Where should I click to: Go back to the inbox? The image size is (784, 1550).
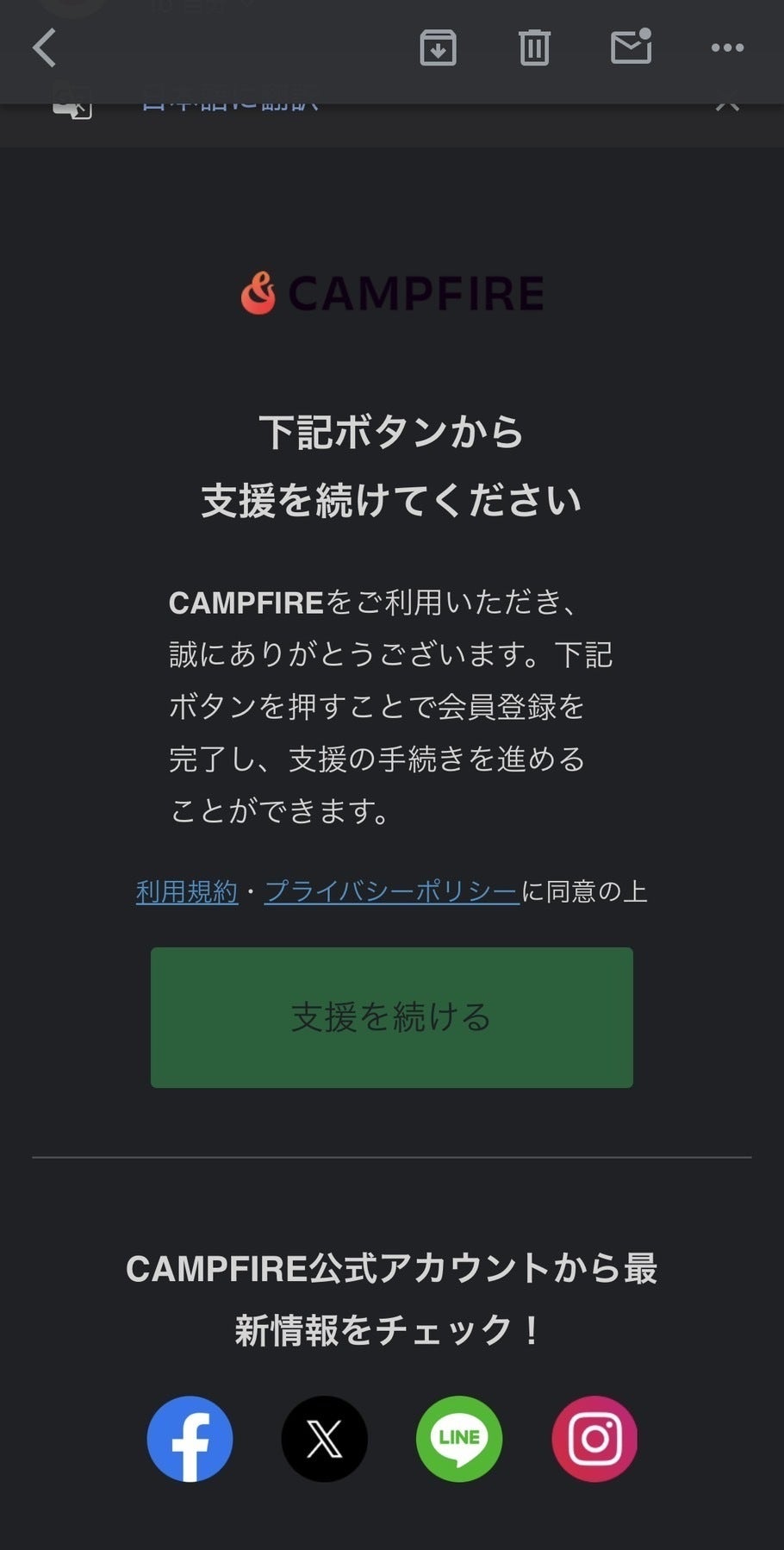45,47
